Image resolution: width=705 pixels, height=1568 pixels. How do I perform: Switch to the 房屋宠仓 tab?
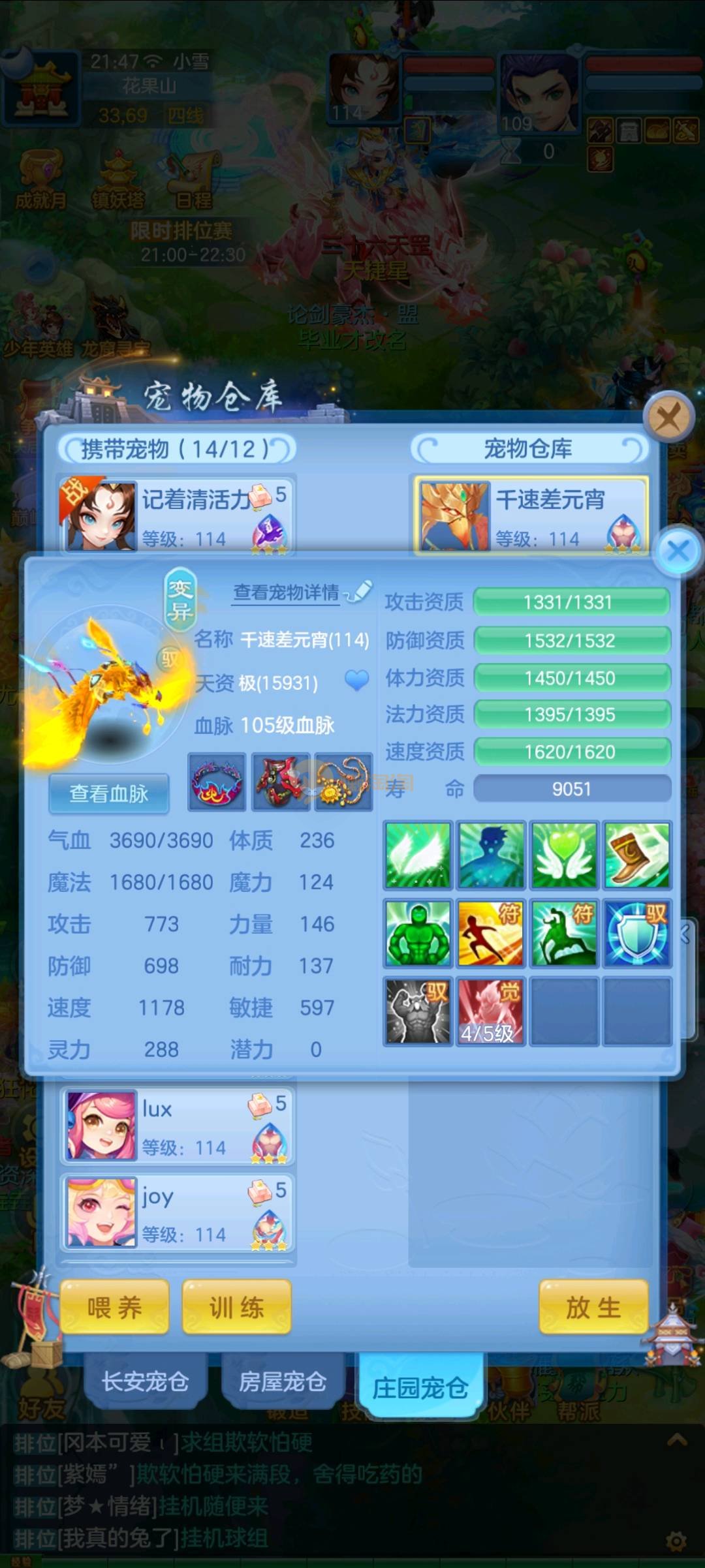click(282, 1381)
